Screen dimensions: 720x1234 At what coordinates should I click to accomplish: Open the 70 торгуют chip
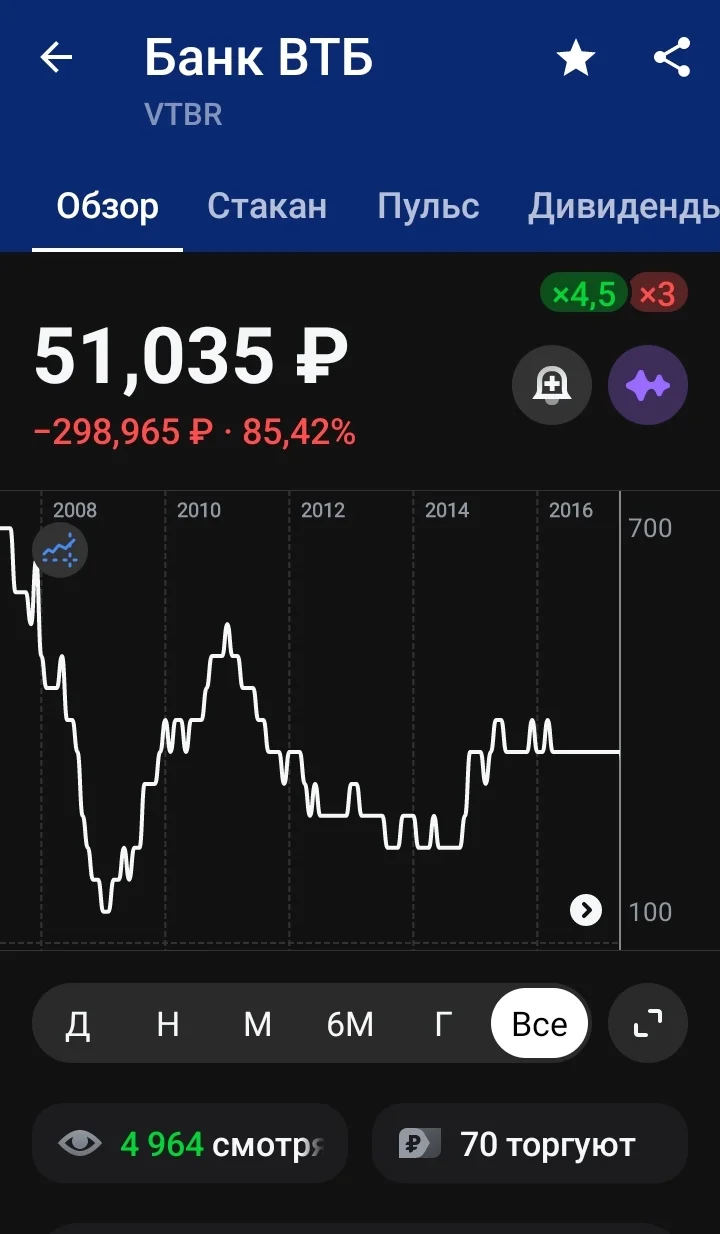[530, 1144]
